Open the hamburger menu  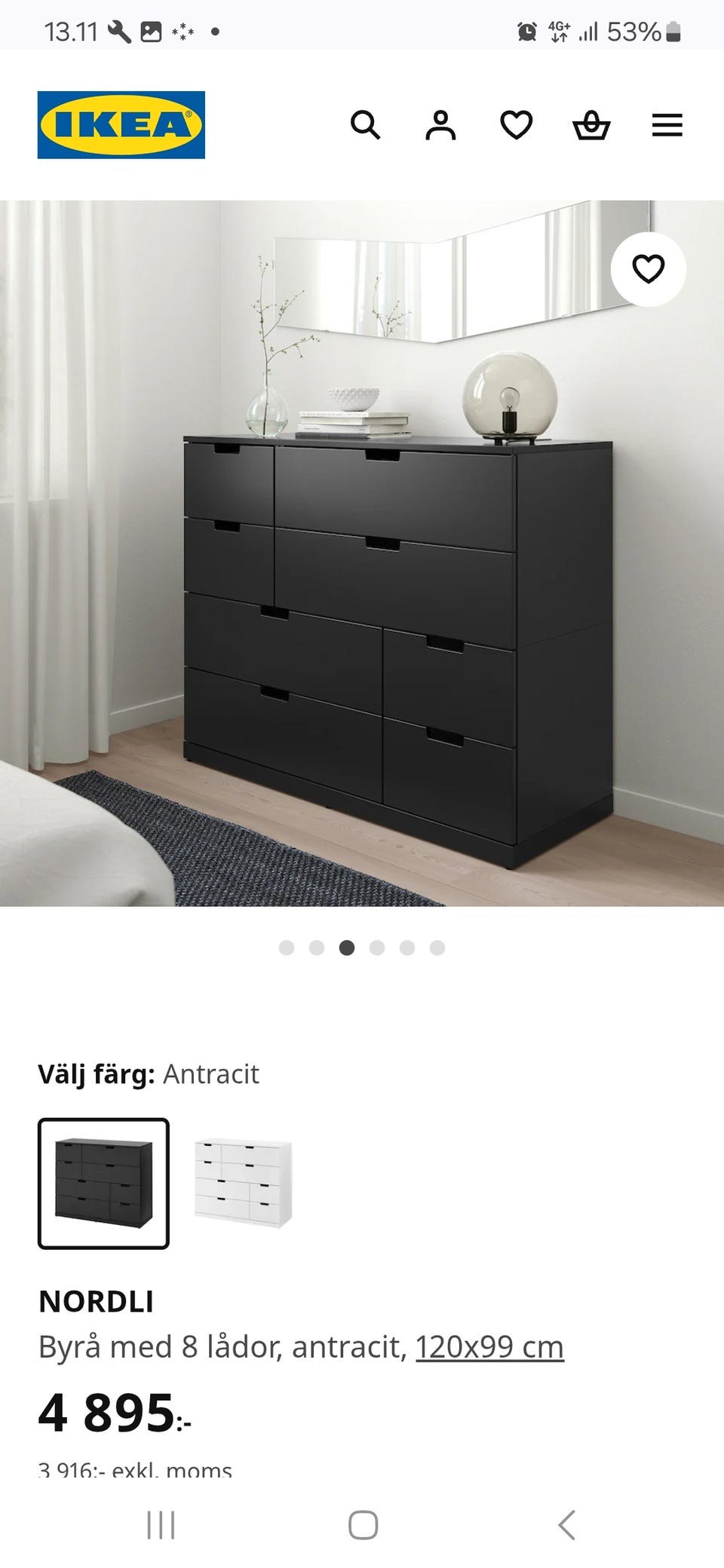tap(667, 125)
